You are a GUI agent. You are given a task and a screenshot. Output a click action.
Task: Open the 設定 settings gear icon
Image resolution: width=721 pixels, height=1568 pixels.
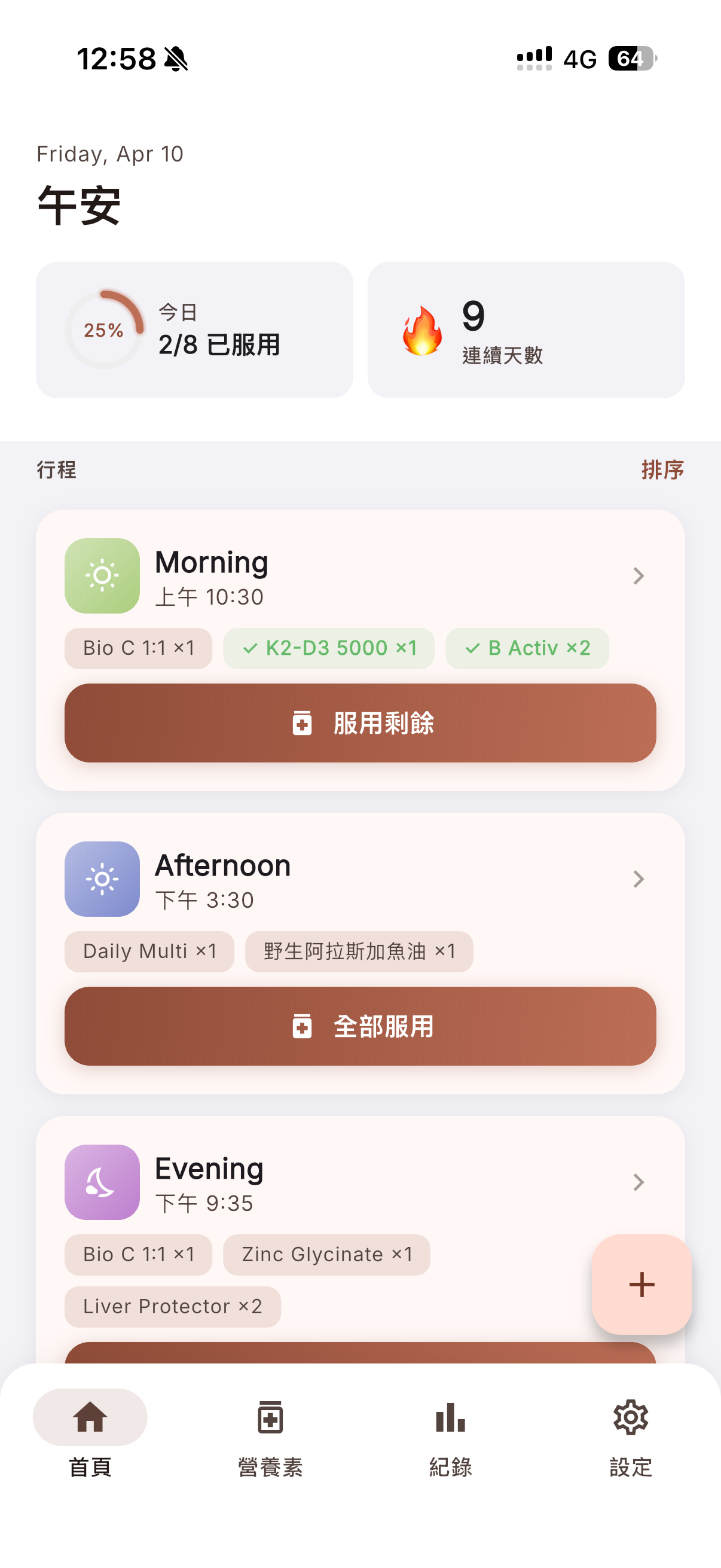pyautogui.click(x=630, y=1418)
